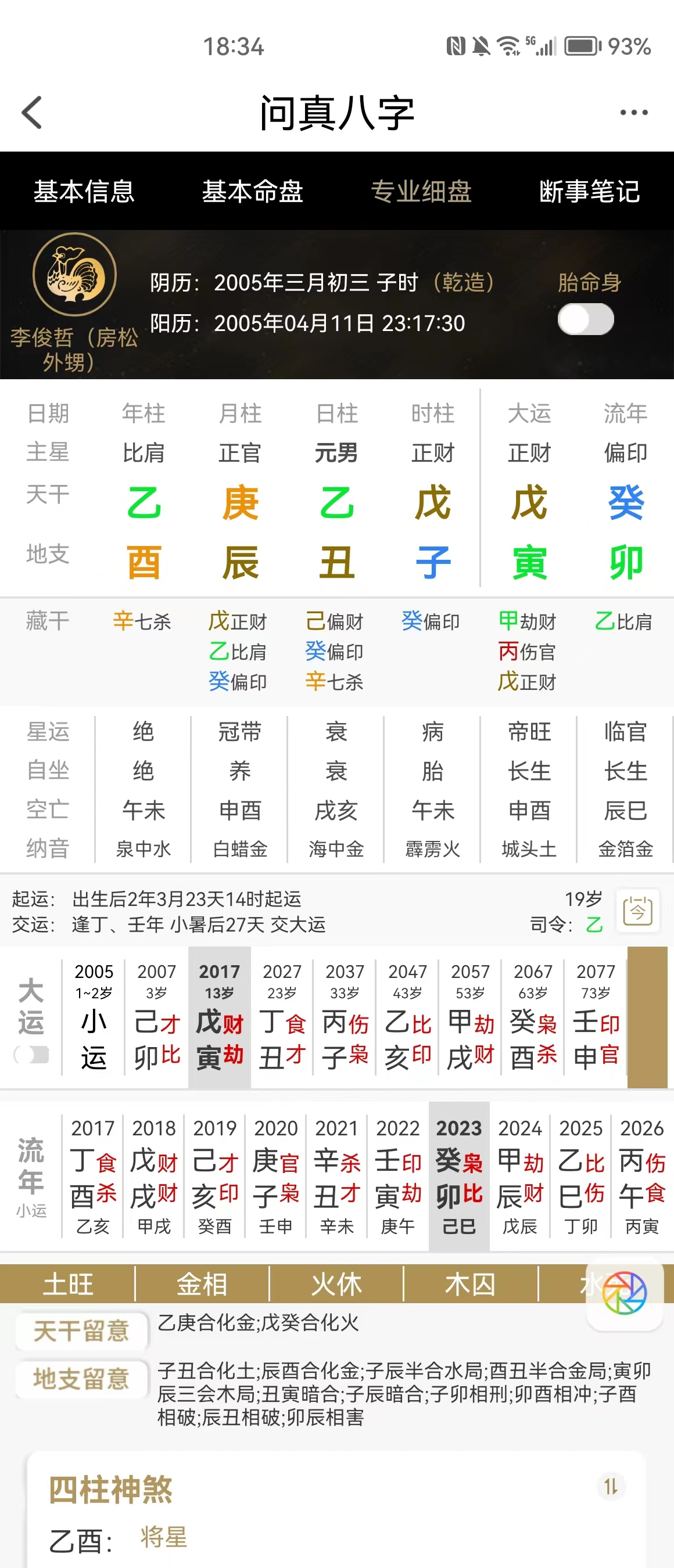Viewport: 674px width, 1568px height.
Task: Choose the 2037 丙子 大运 period
Action: coord(345,1017)
